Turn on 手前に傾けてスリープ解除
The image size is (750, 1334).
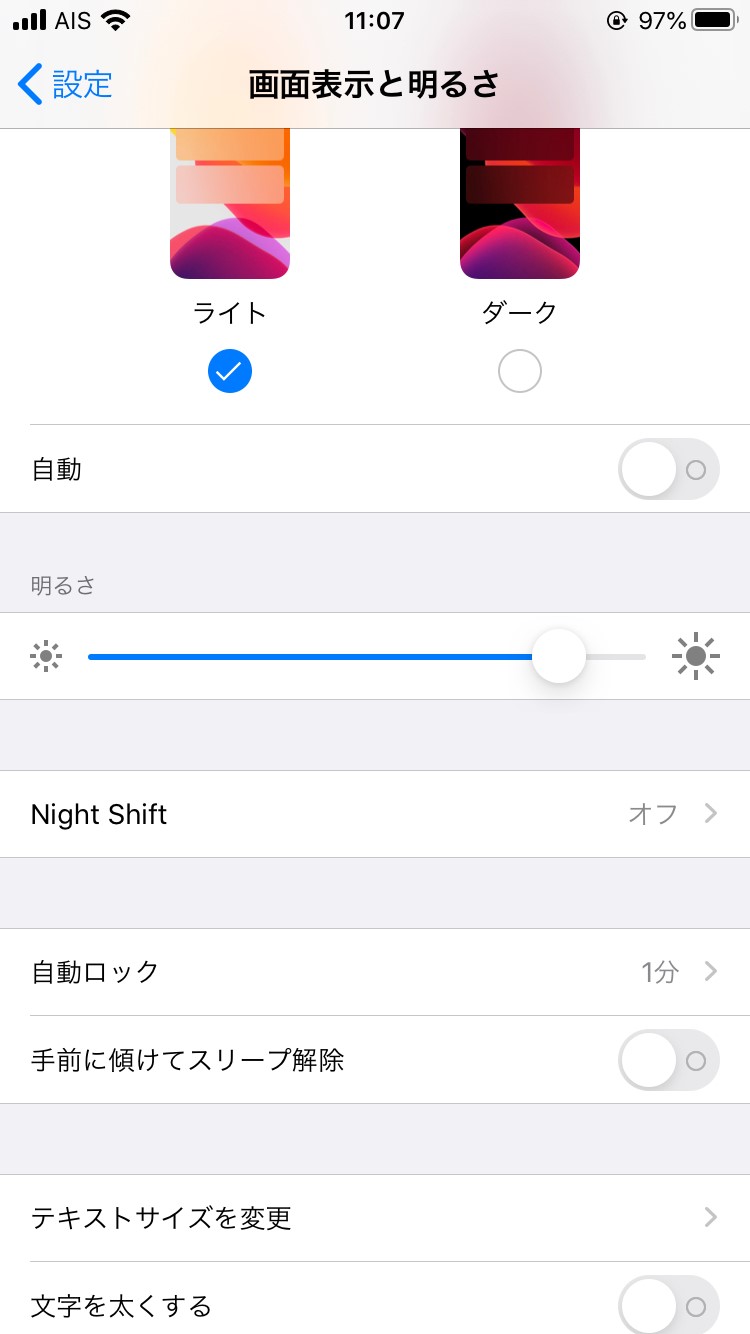click(x=669, y=1060)
